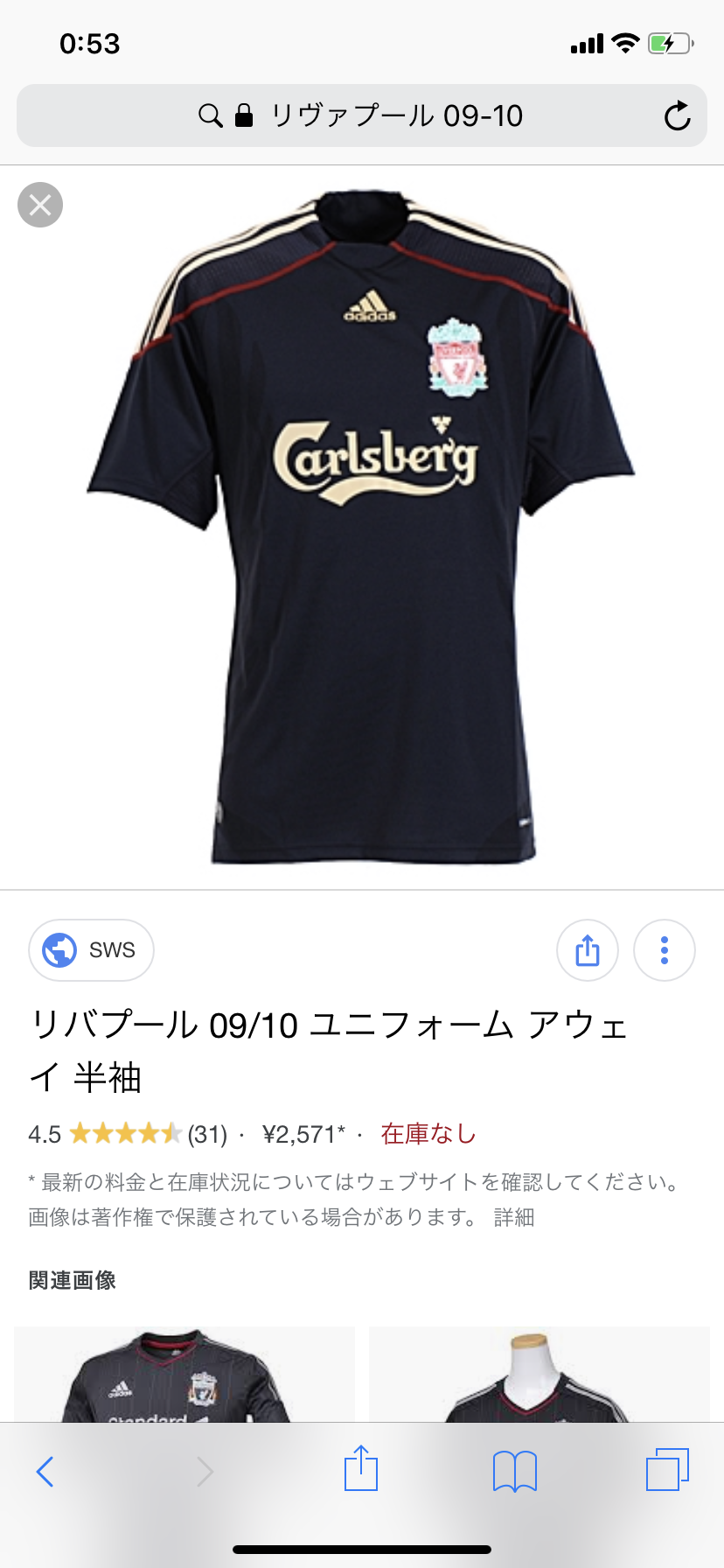Screen dimensions: 724x1568
Task: Show all open Safari tabs
Action: tap(667, 1470)
